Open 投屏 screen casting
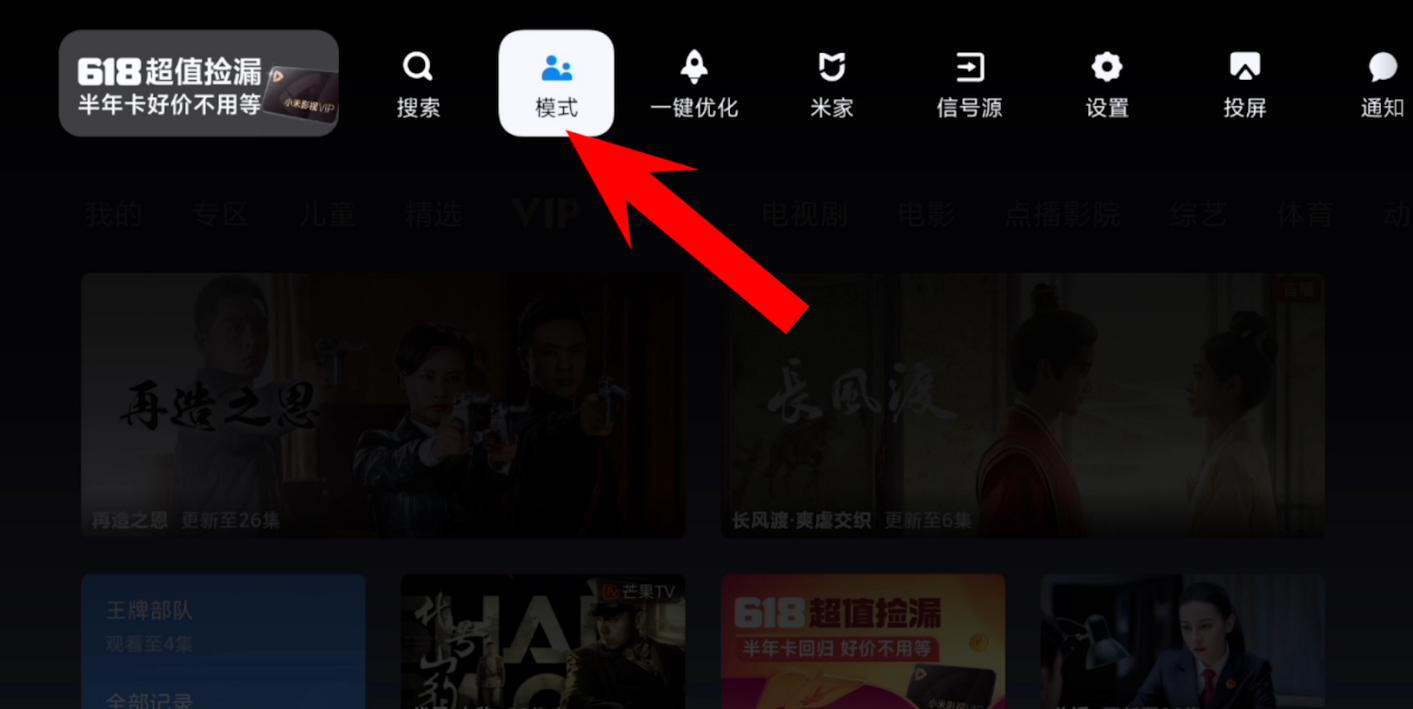The height and width of the screenshot is (709, 1413). [x=1245, y=84]
